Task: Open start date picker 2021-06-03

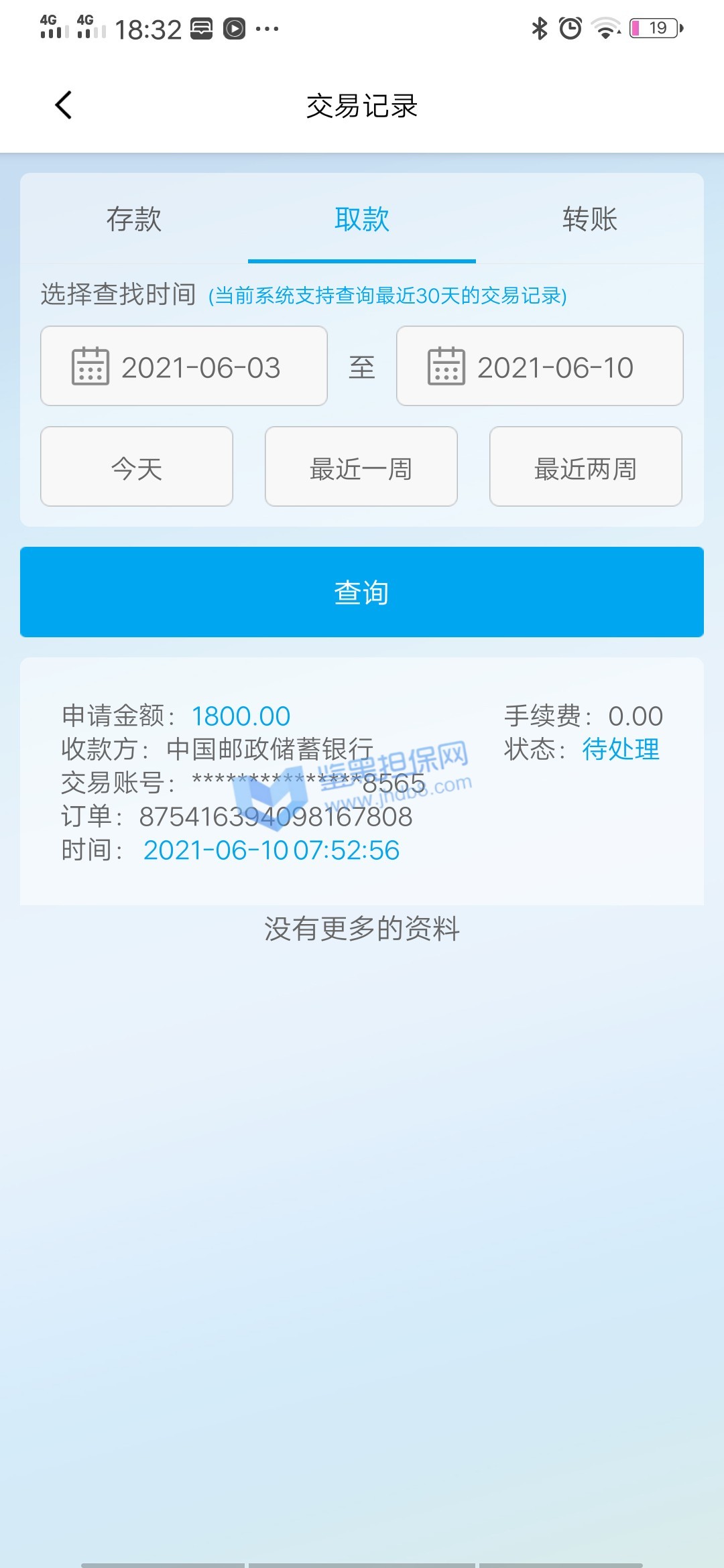Action: (184, 366)
